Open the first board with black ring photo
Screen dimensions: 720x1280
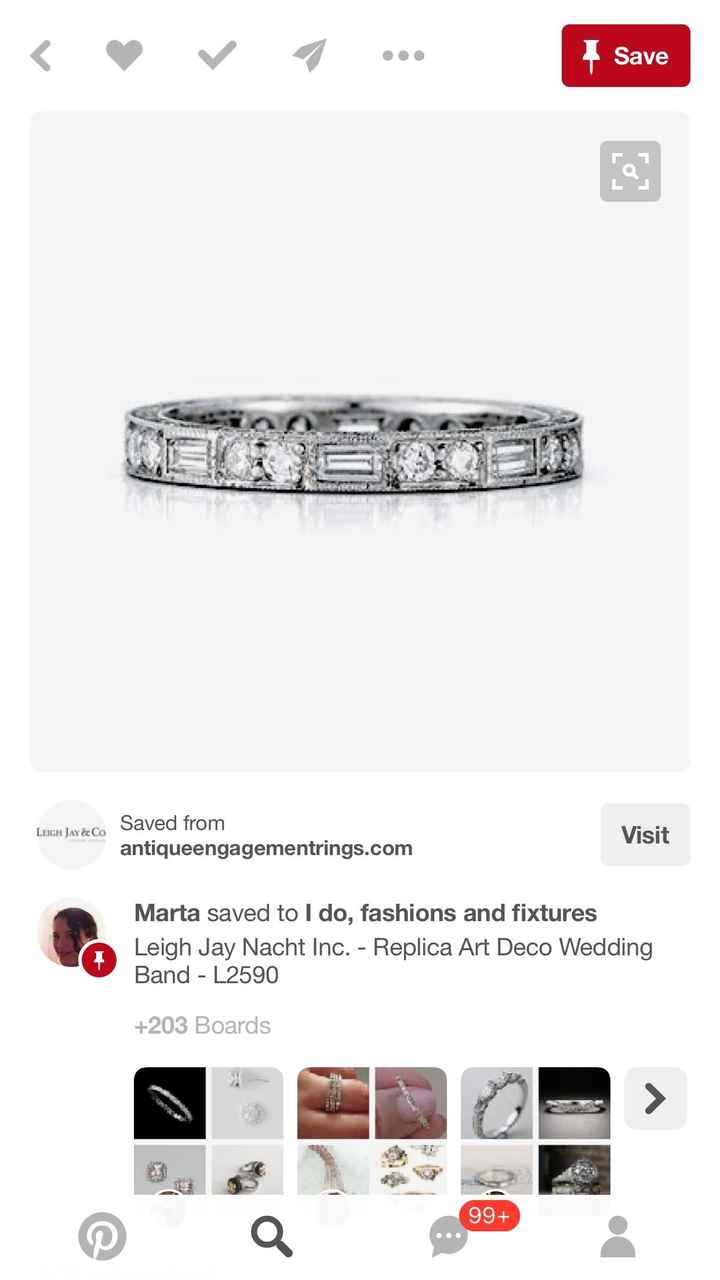208,1130
